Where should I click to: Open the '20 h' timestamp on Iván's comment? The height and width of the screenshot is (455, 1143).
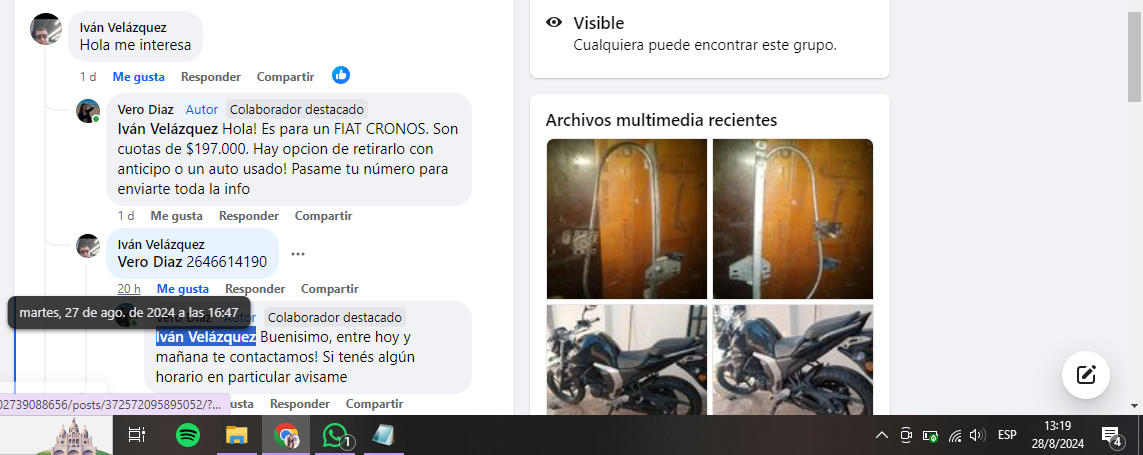click(128, 289)
